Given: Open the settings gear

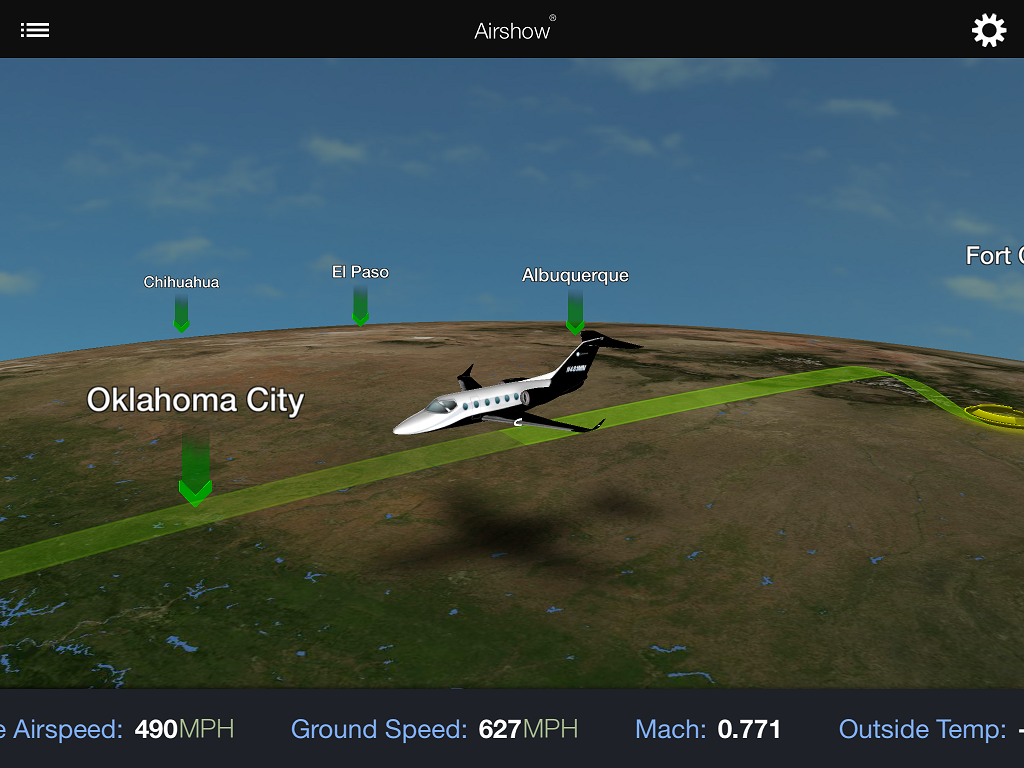Looking at the screenshot, I should 989,30.
